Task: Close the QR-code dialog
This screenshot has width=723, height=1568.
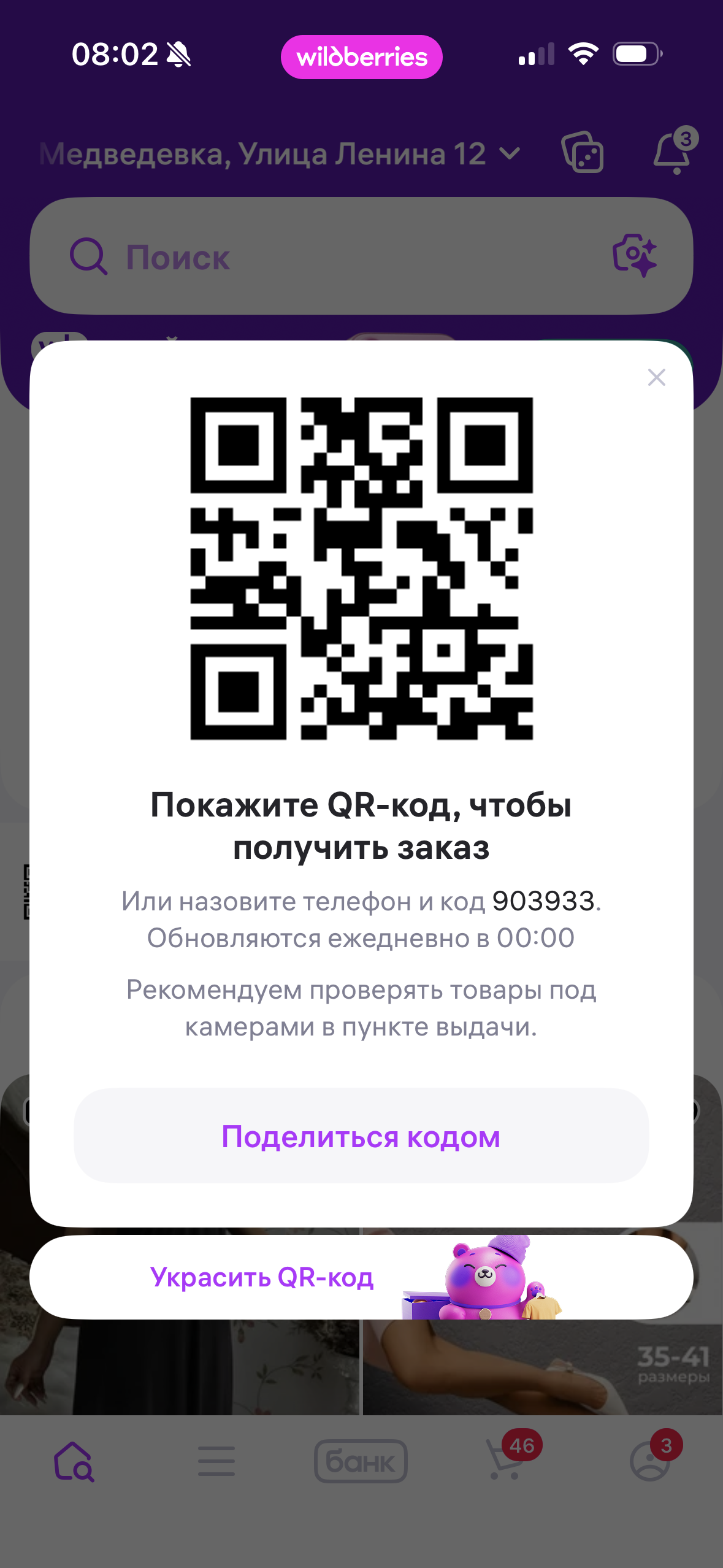Action: [656, 377]
